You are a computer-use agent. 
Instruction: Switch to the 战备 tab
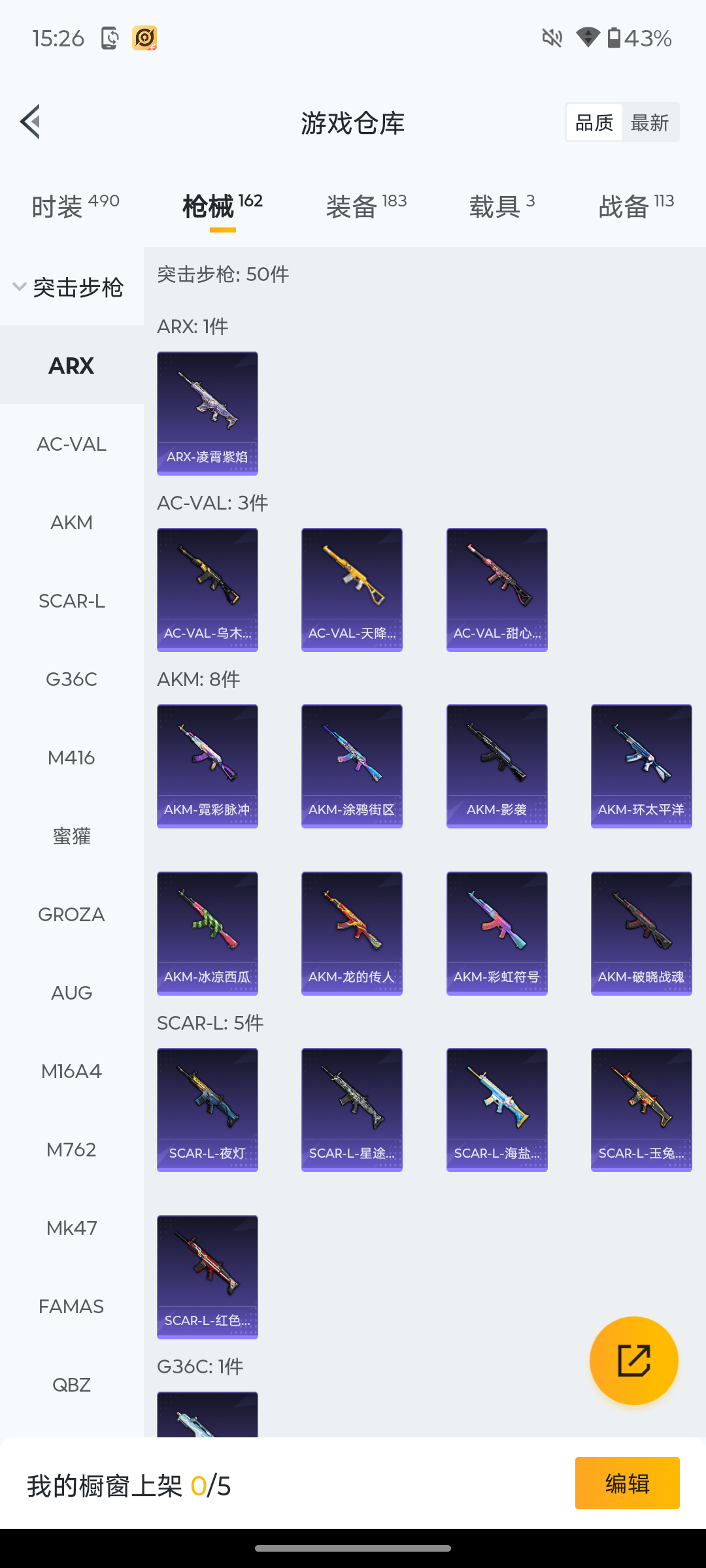[x=635, y=206]
